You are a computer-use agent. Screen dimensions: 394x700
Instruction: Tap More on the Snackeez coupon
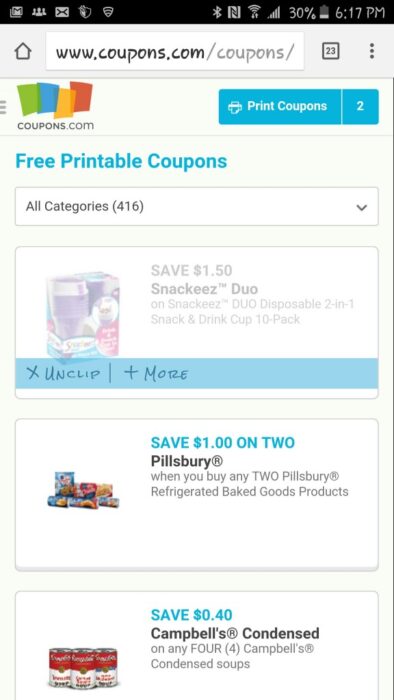coord(156,373)
